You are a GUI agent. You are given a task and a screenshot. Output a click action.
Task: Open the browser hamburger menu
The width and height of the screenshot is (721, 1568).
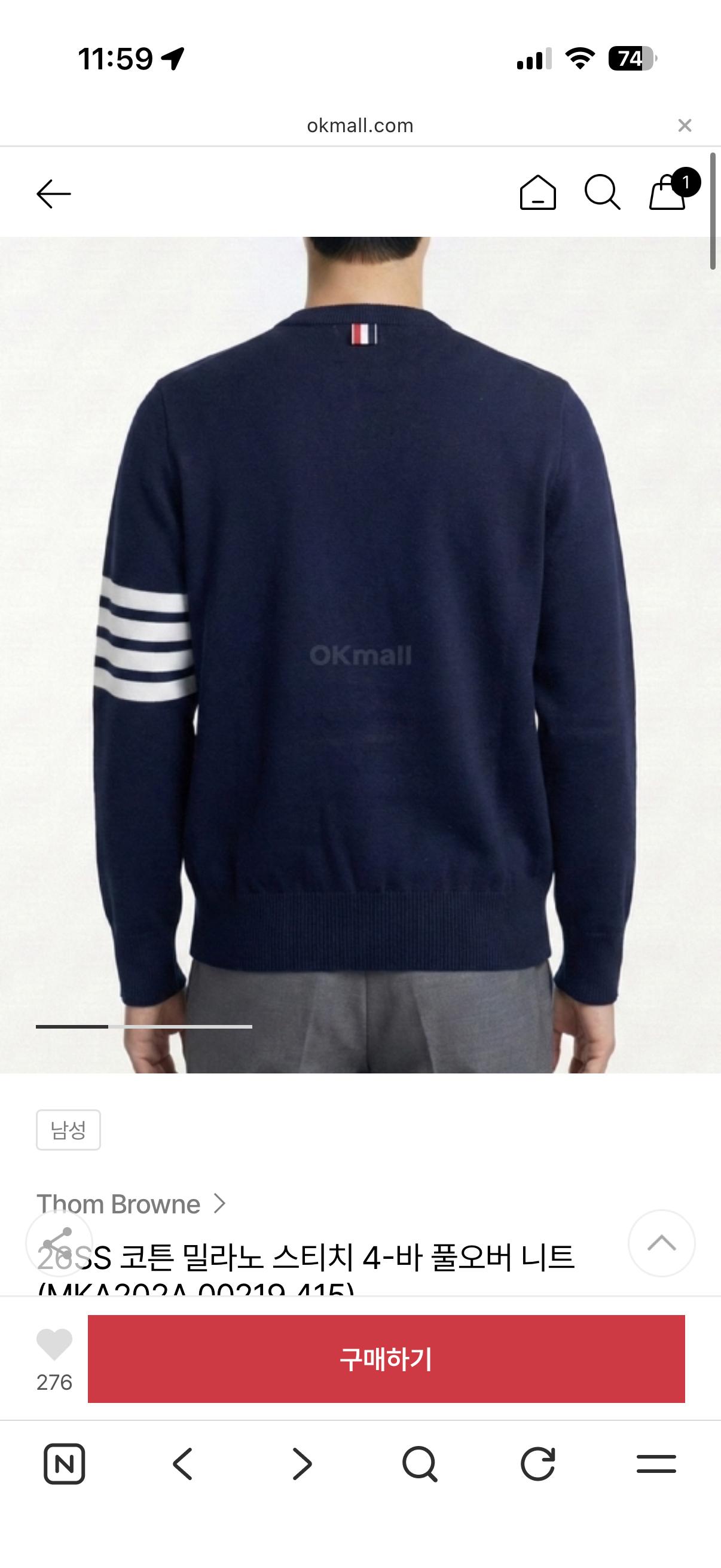coord(656,1464)
